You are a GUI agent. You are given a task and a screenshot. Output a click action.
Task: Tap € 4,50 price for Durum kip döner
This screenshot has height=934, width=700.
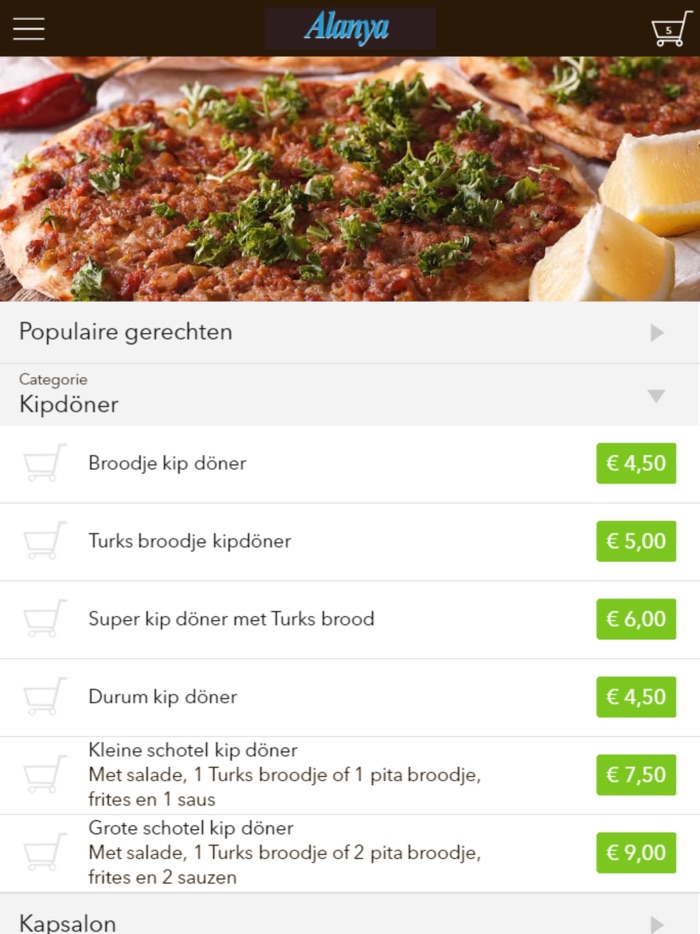pos(636,697)
